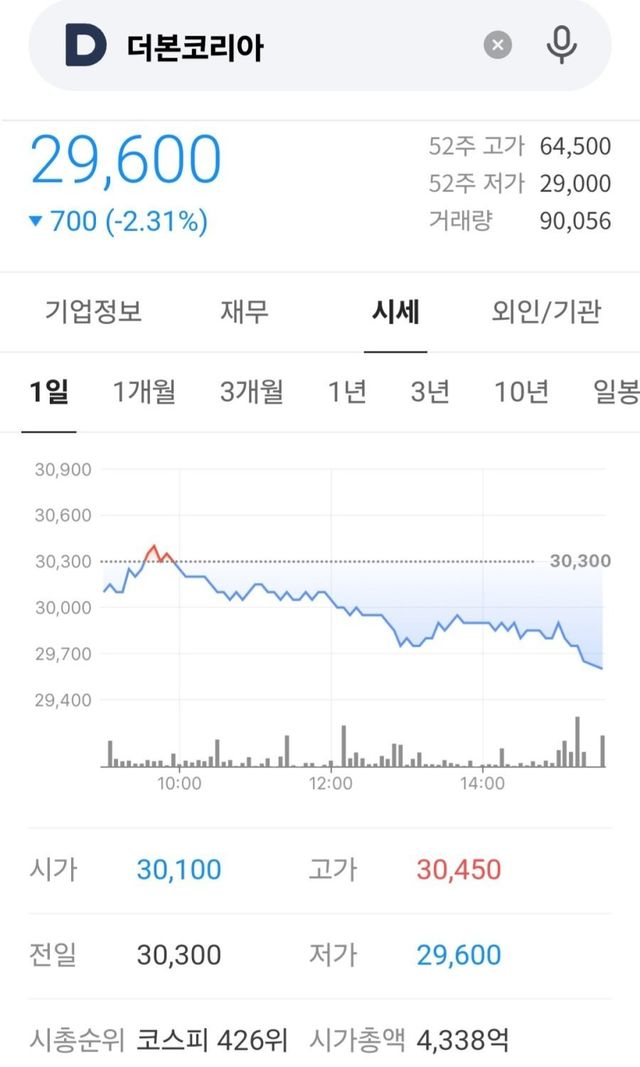This screenshot has height=1067, width=640.
Task: Switch chart range to 3개월
Action: tap(251, 392)
